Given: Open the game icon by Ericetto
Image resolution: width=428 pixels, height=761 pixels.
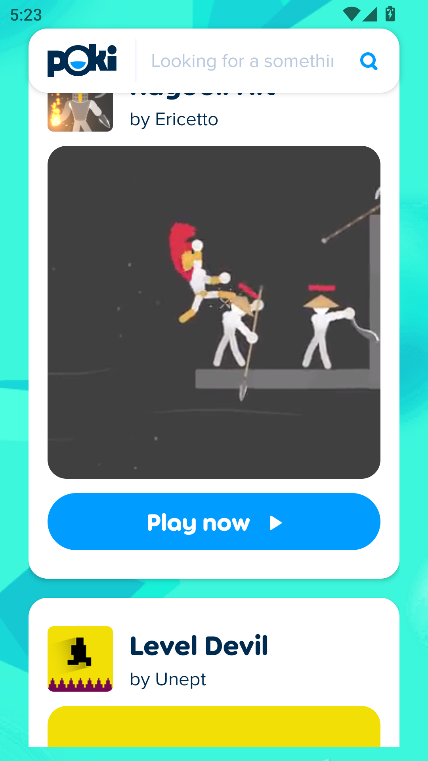Looking at the screenshot, I should (80, 112).
